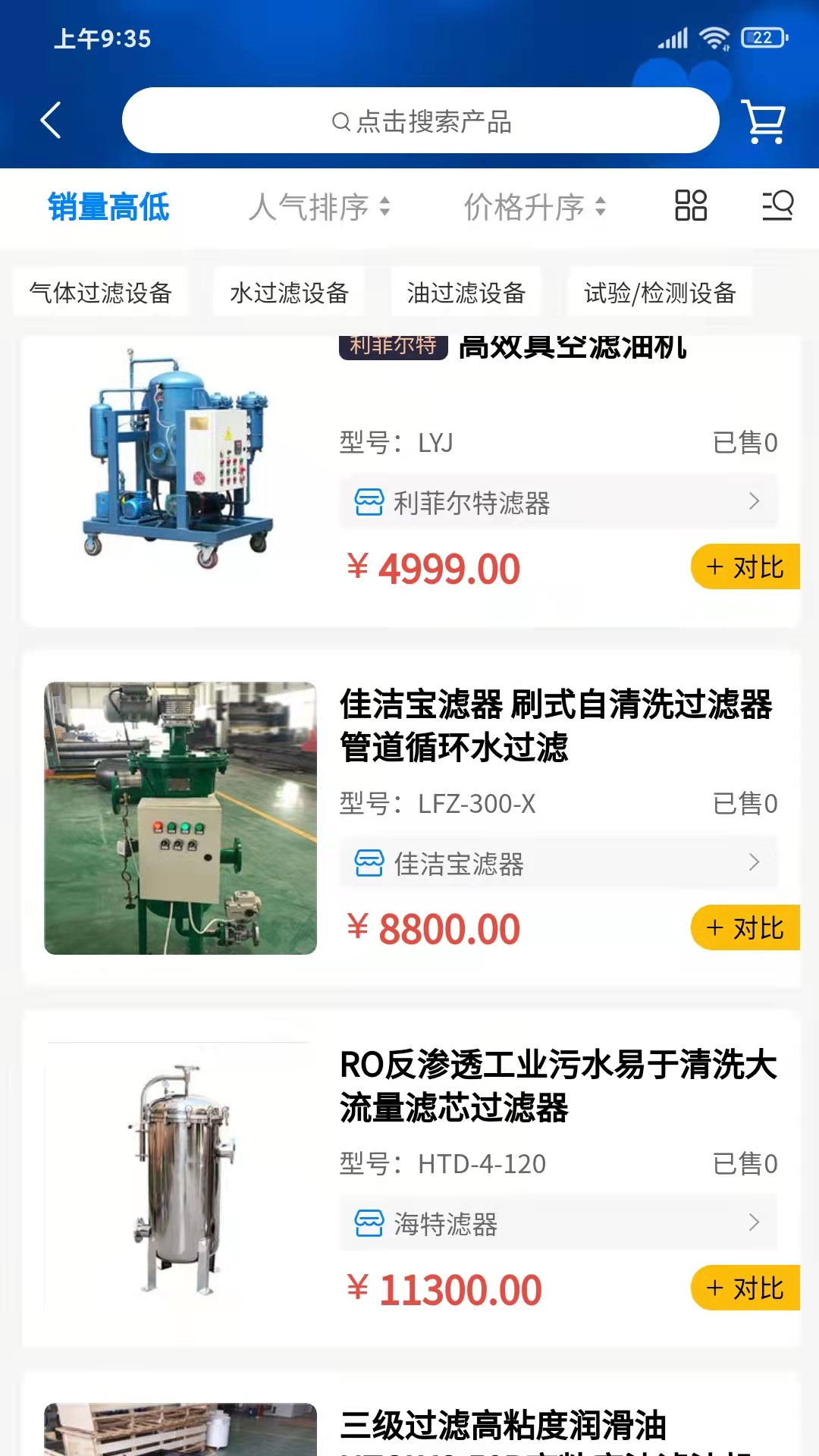The image size is (819, 1456).
Task: Open 佳洁宝滤器 brand store icon
Action: click(x=368, y=861)
